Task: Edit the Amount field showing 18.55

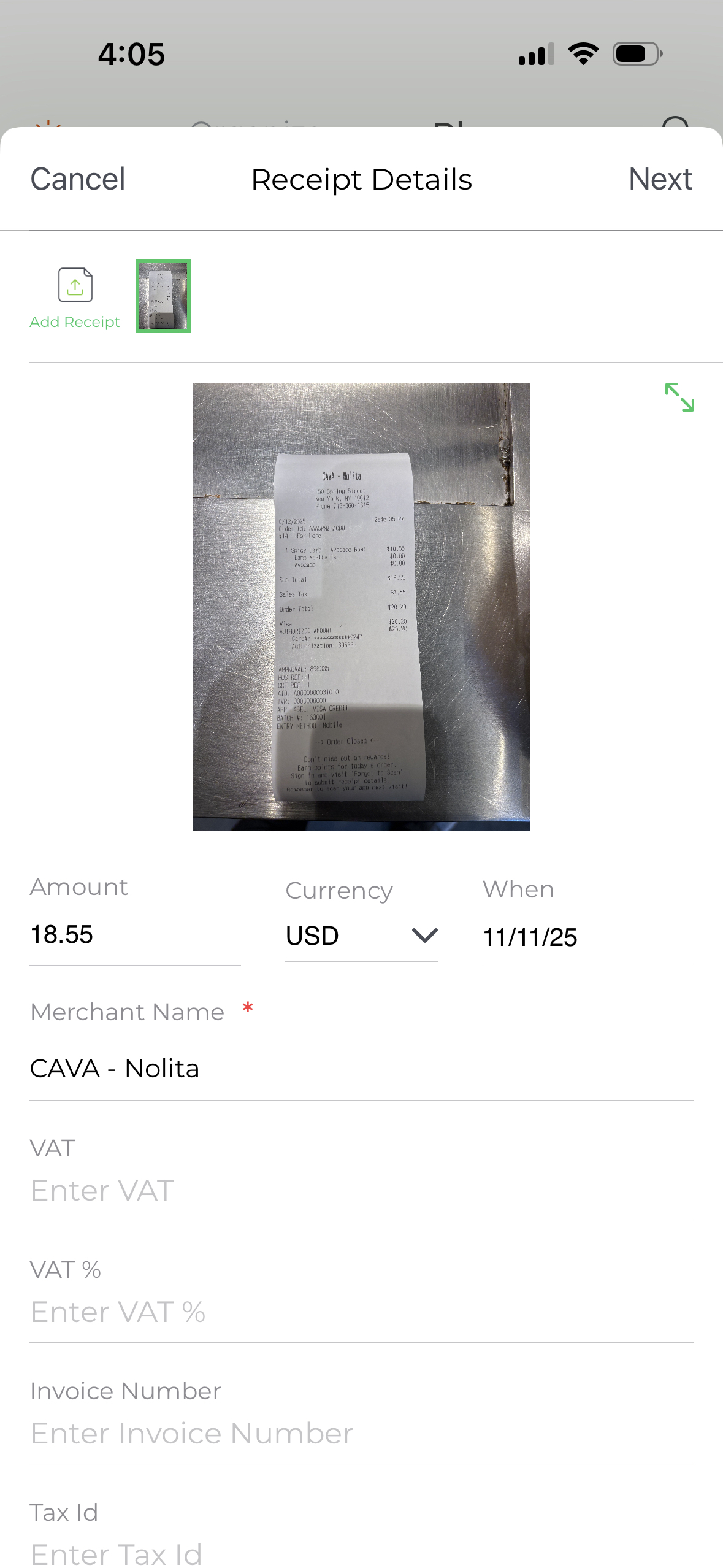Action: pos(134,935)
